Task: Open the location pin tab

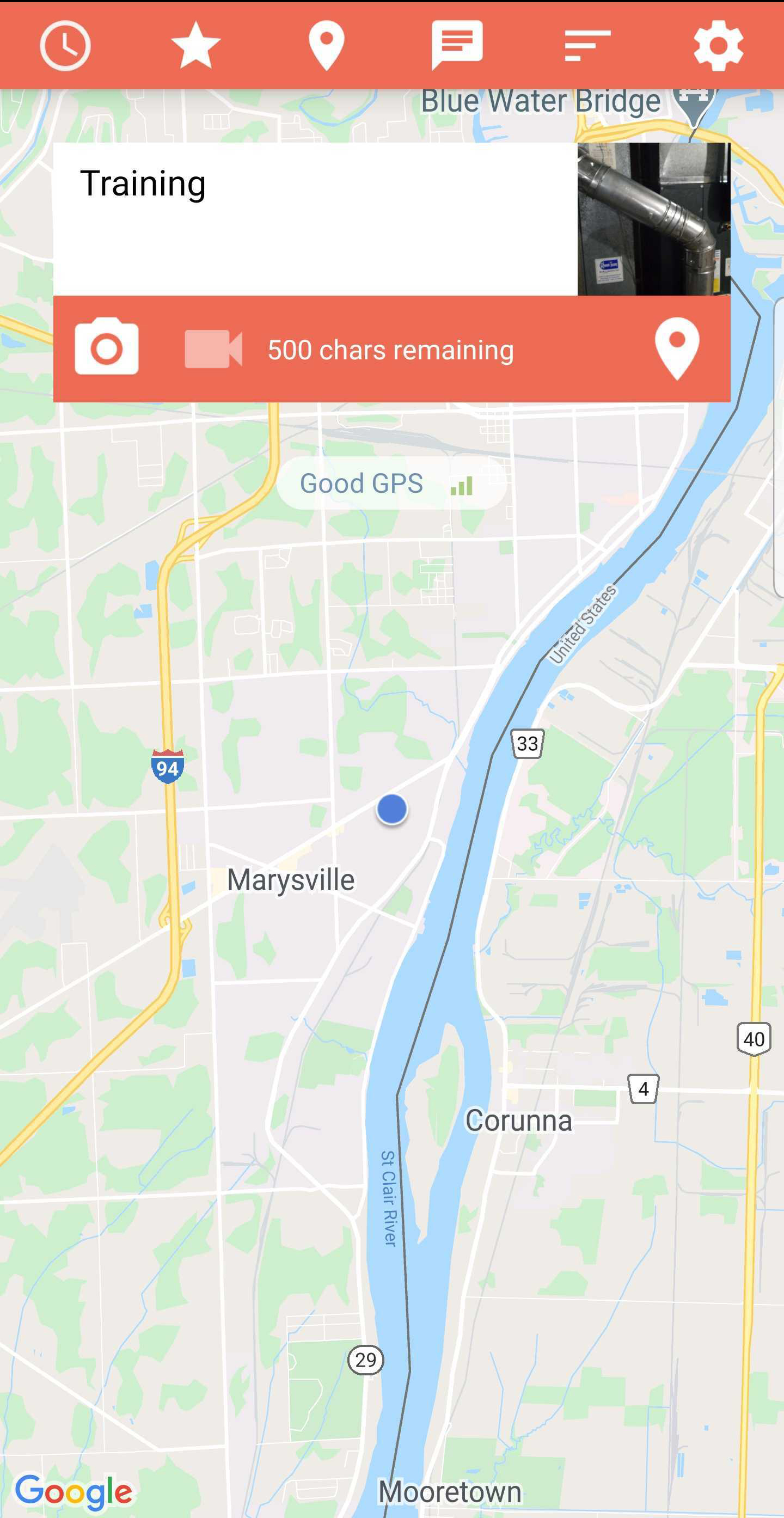Action: [x=326, y=46]
